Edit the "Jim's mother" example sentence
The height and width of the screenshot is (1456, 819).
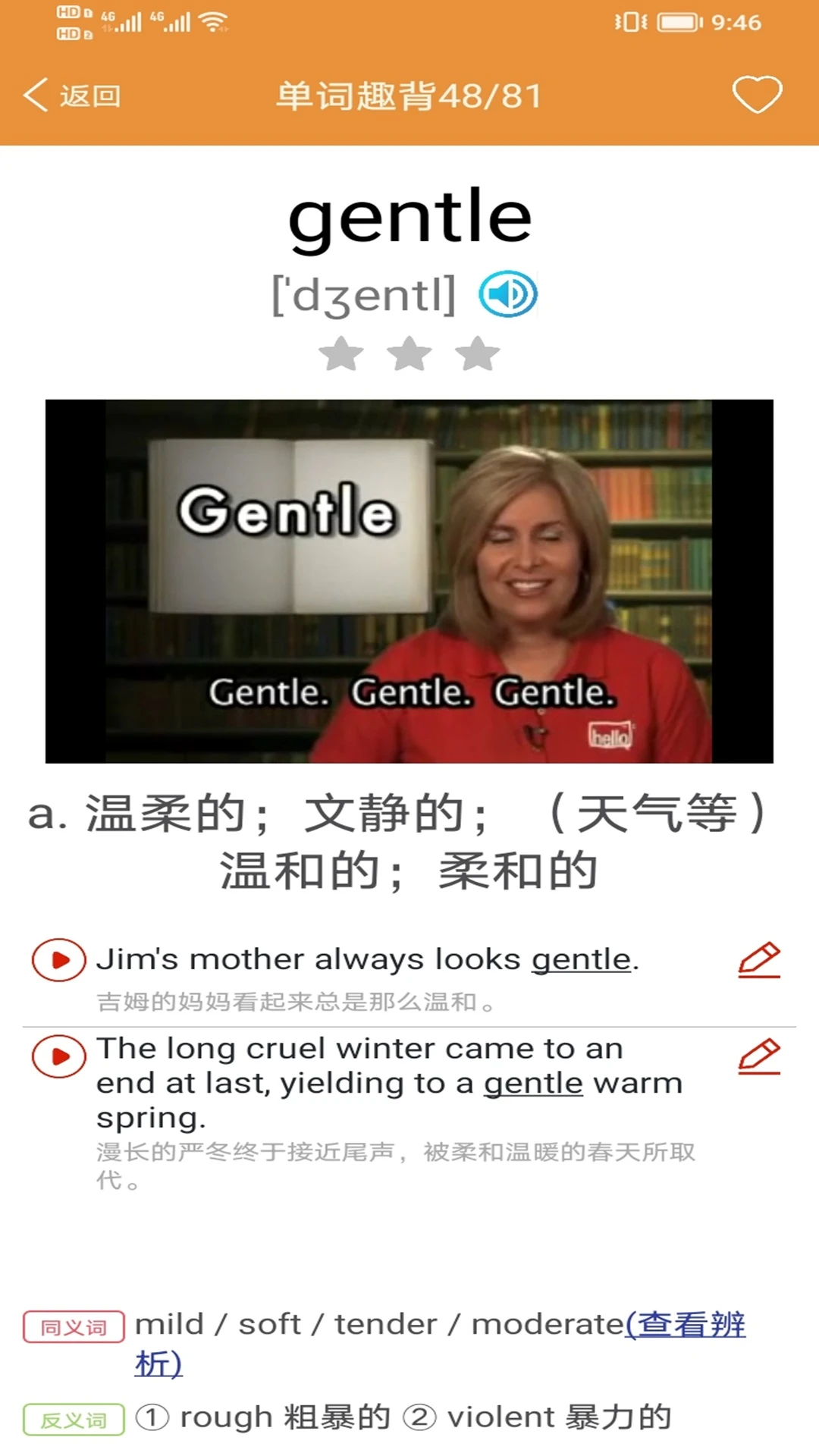pos(759,960)
